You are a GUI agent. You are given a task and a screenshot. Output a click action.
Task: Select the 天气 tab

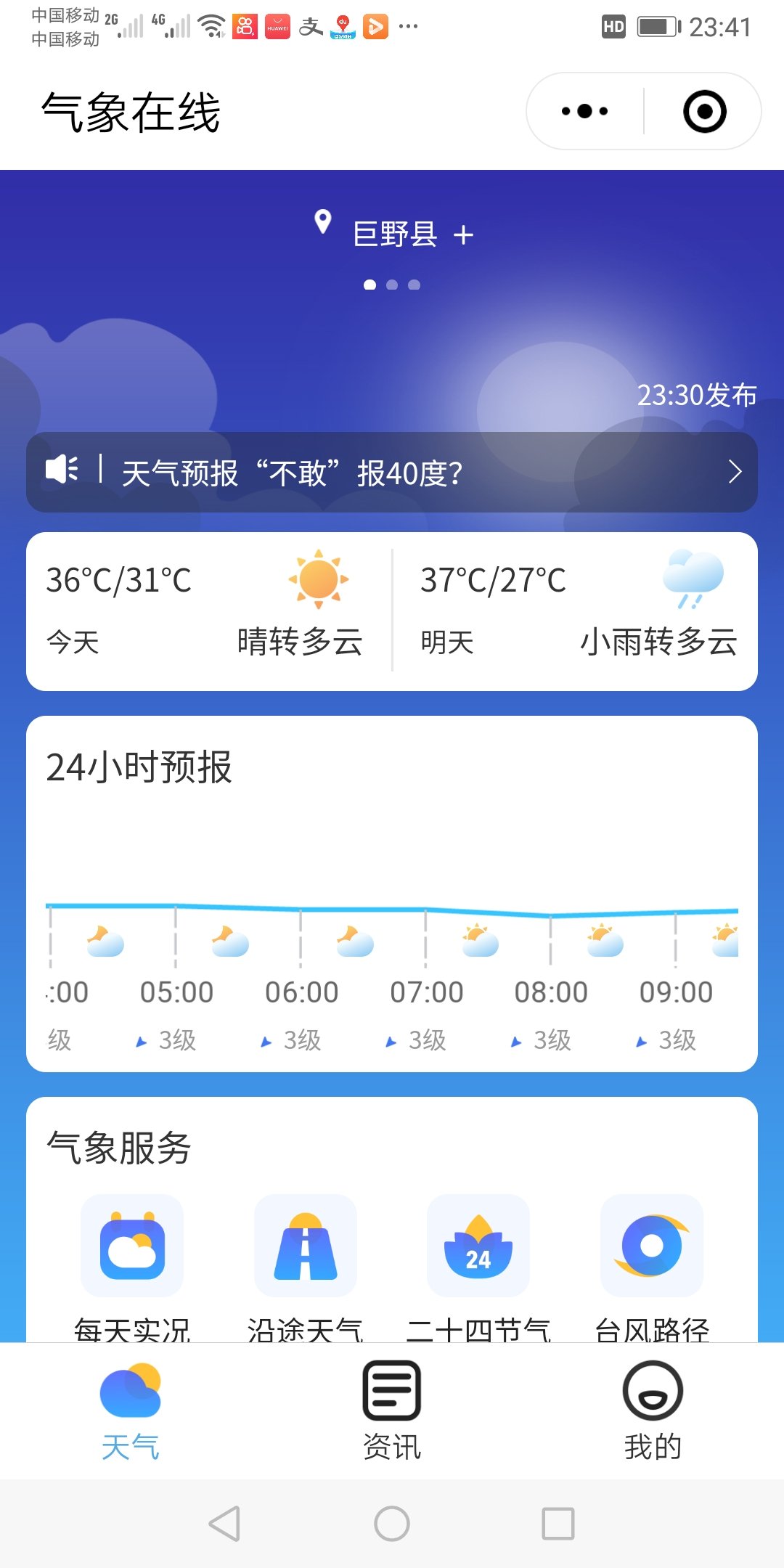[x=131, y=1410]
